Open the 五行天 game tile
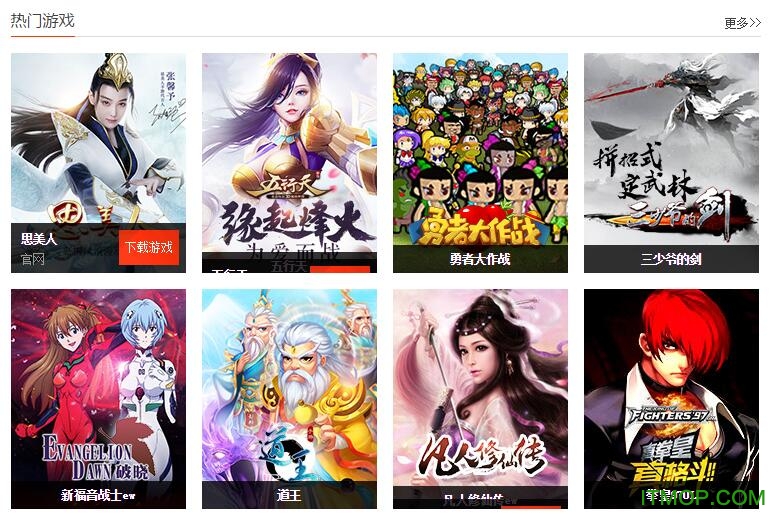This screenshot has height=523, width=771. tap(289, 150)
